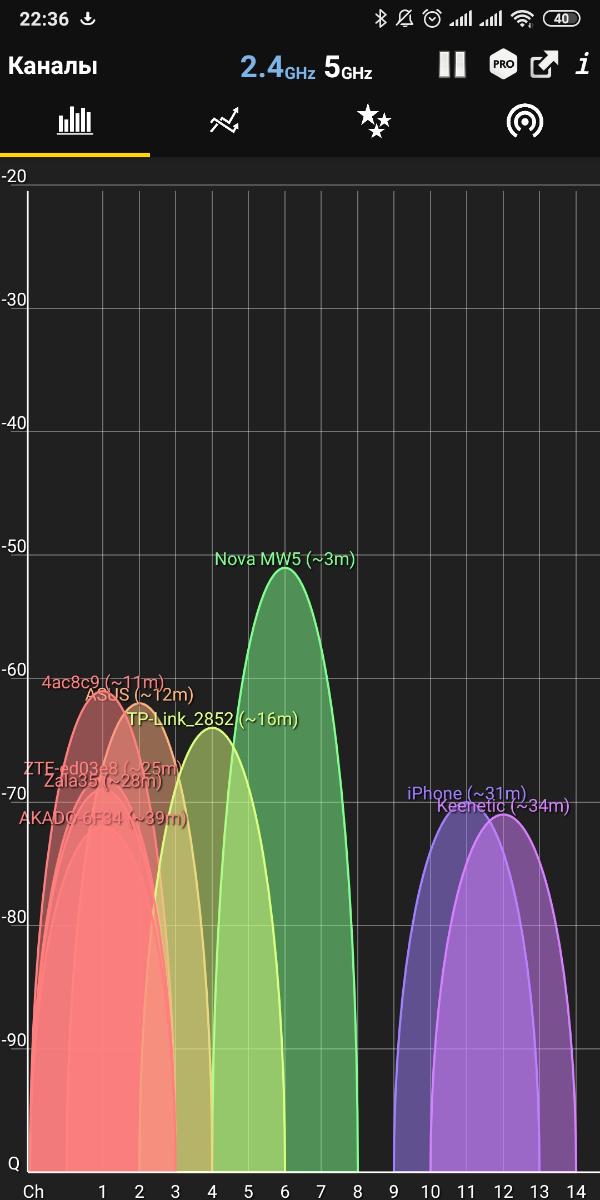Viewport: 600px width, 1200px height.
Task: Open the PRO upgrade badge
Action: click(503, 65)
